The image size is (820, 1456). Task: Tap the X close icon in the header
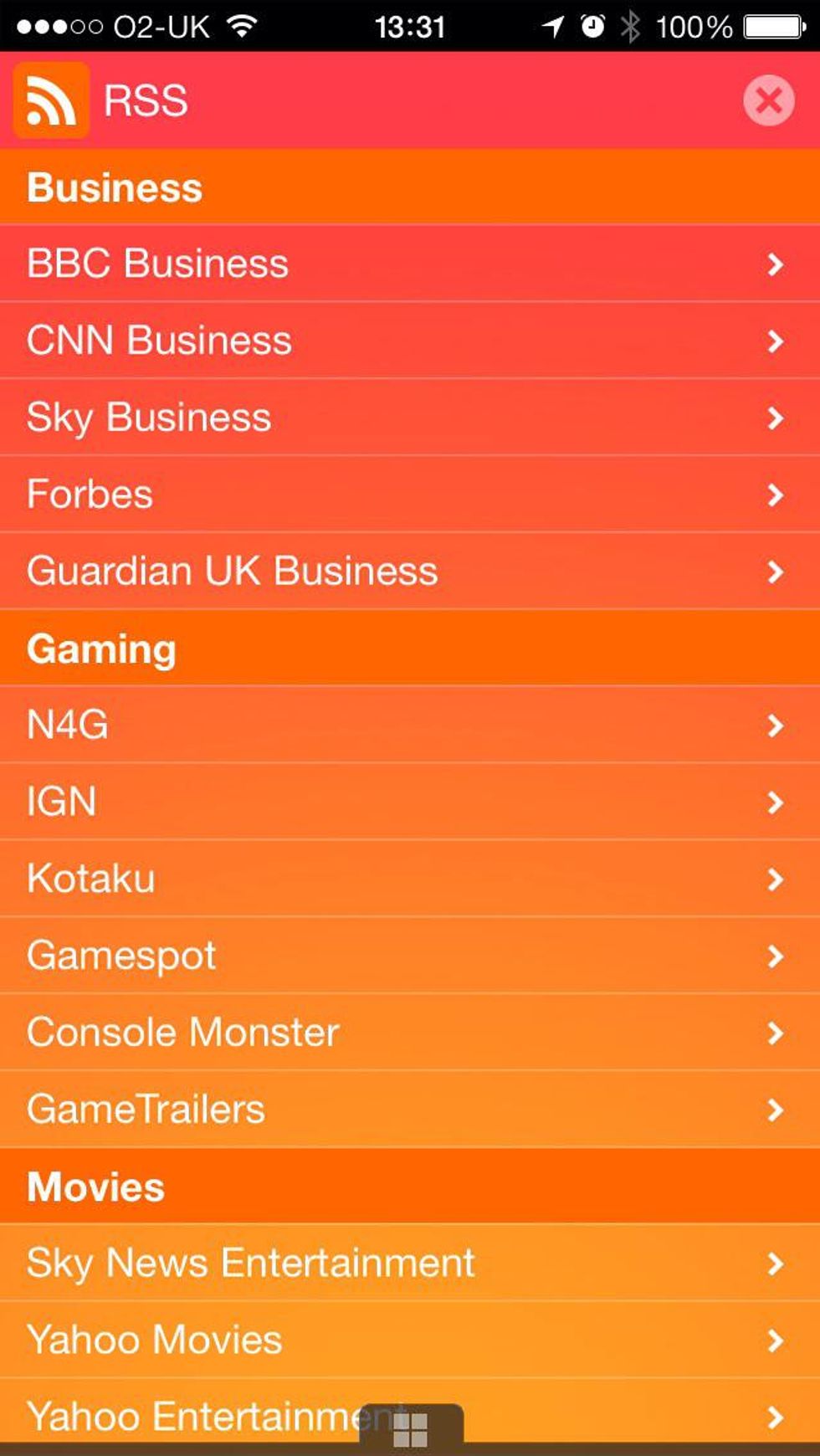click(768, 100)
